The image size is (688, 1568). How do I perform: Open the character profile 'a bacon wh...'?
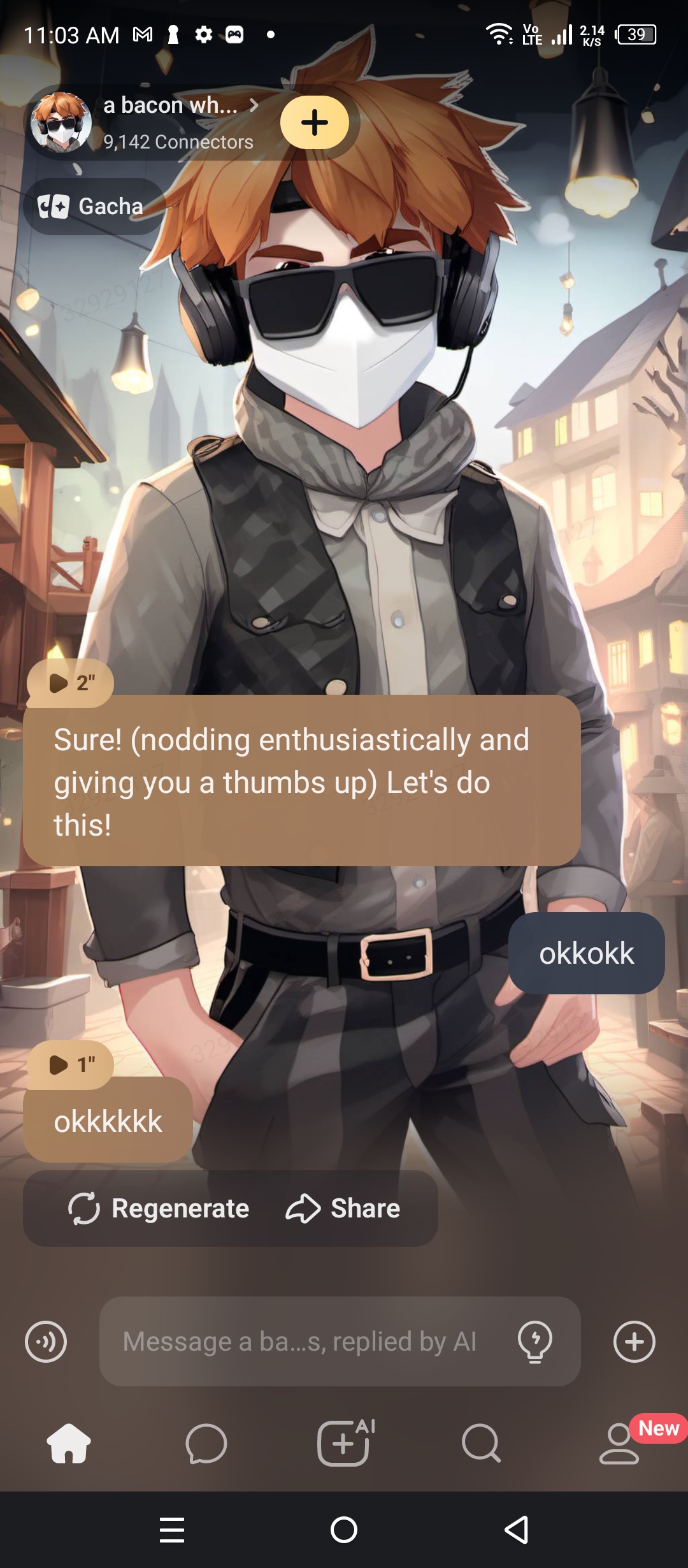click(171, 106)
